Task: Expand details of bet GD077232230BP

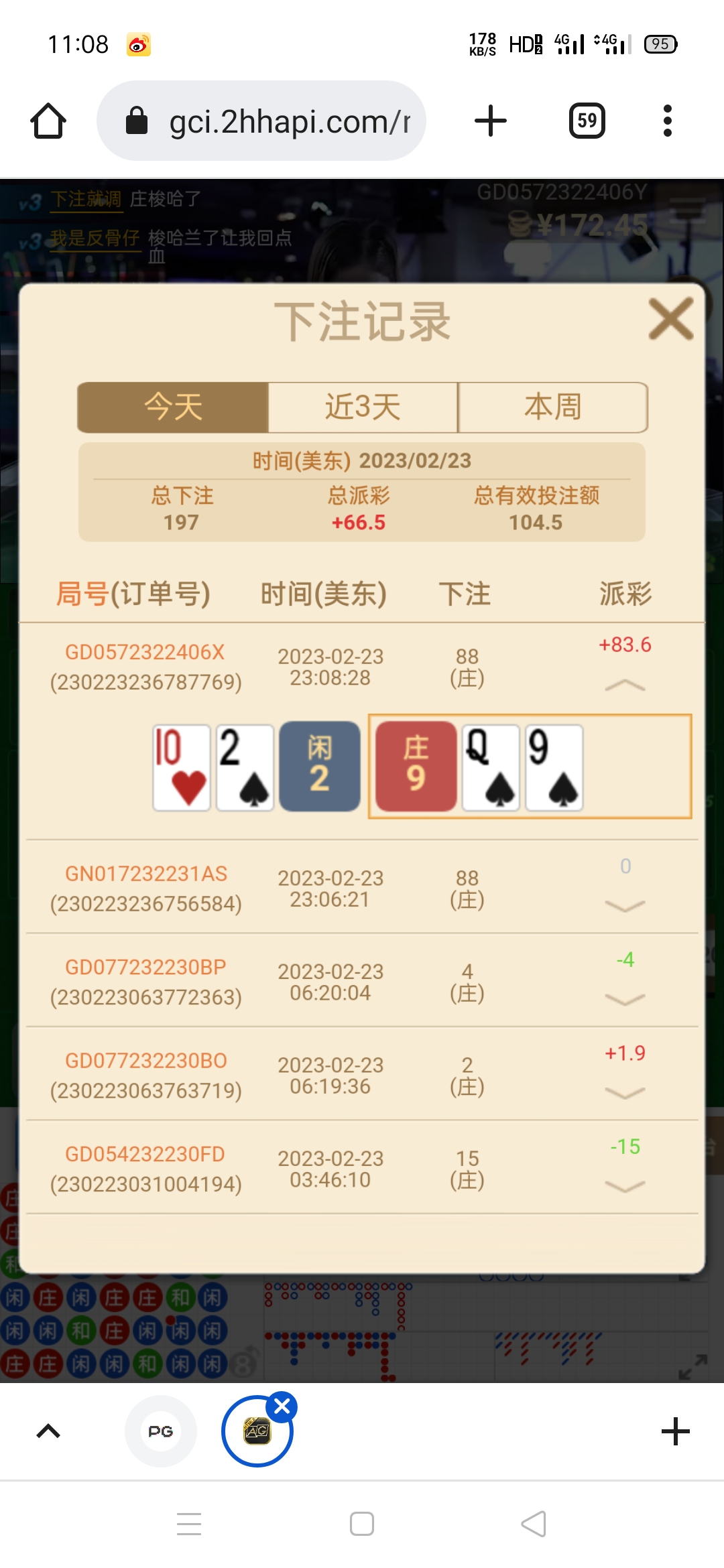Action: pyautogui.click(x=625, y=999)
